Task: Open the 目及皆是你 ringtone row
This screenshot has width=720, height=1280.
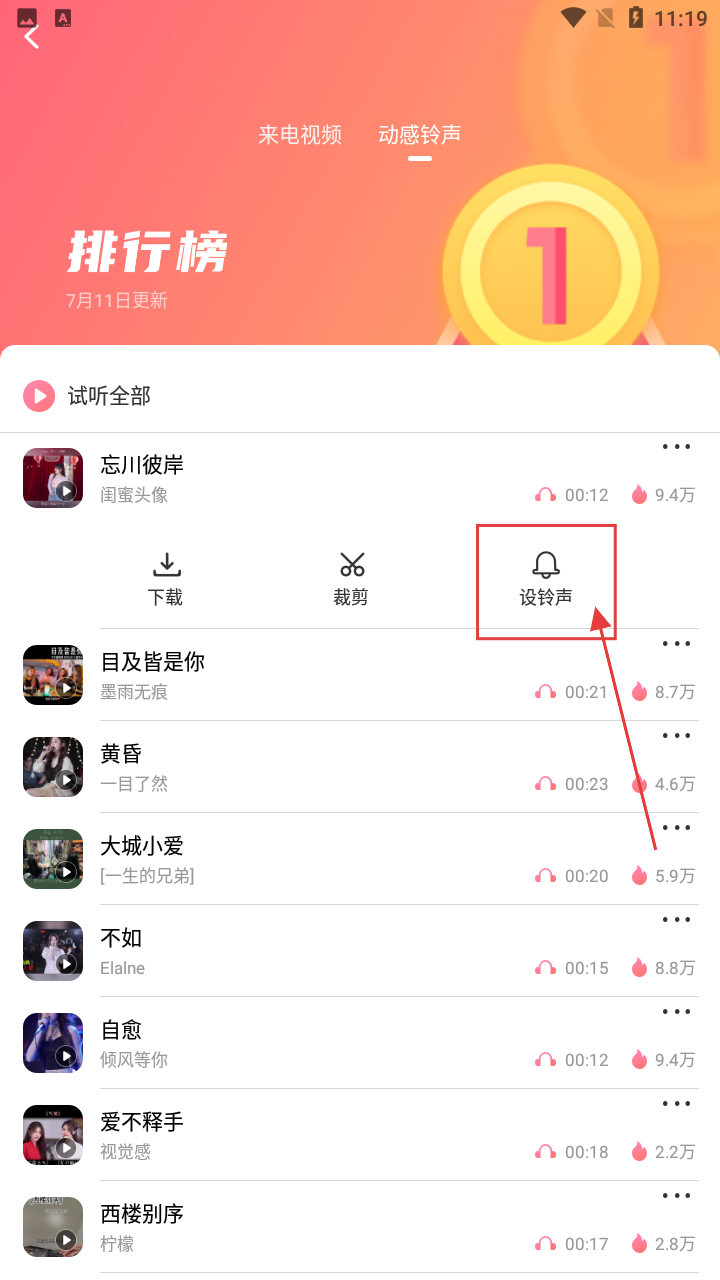Action: pos(300,675)
